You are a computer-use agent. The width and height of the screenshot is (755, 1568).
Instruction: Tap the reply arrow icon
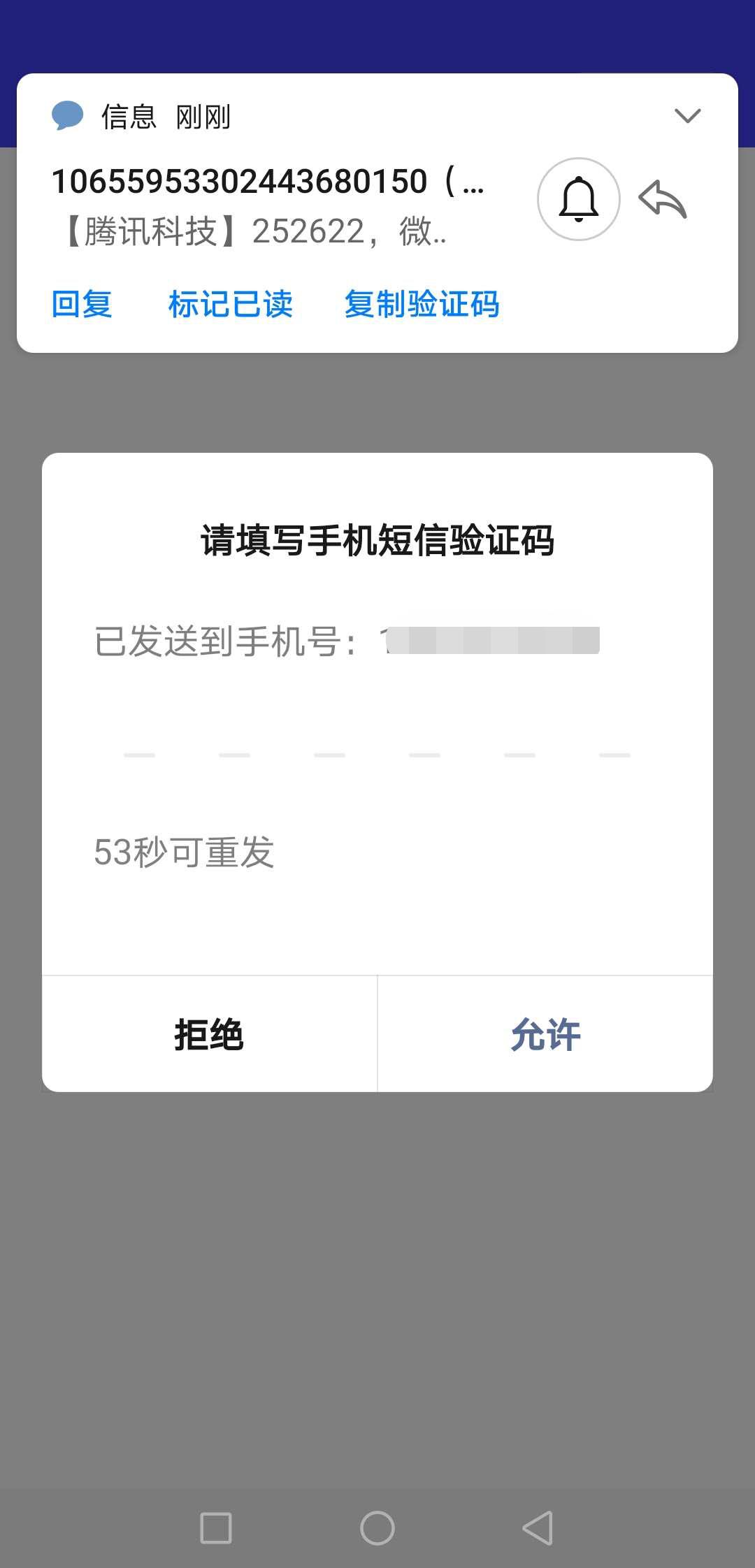click(663, 199)
